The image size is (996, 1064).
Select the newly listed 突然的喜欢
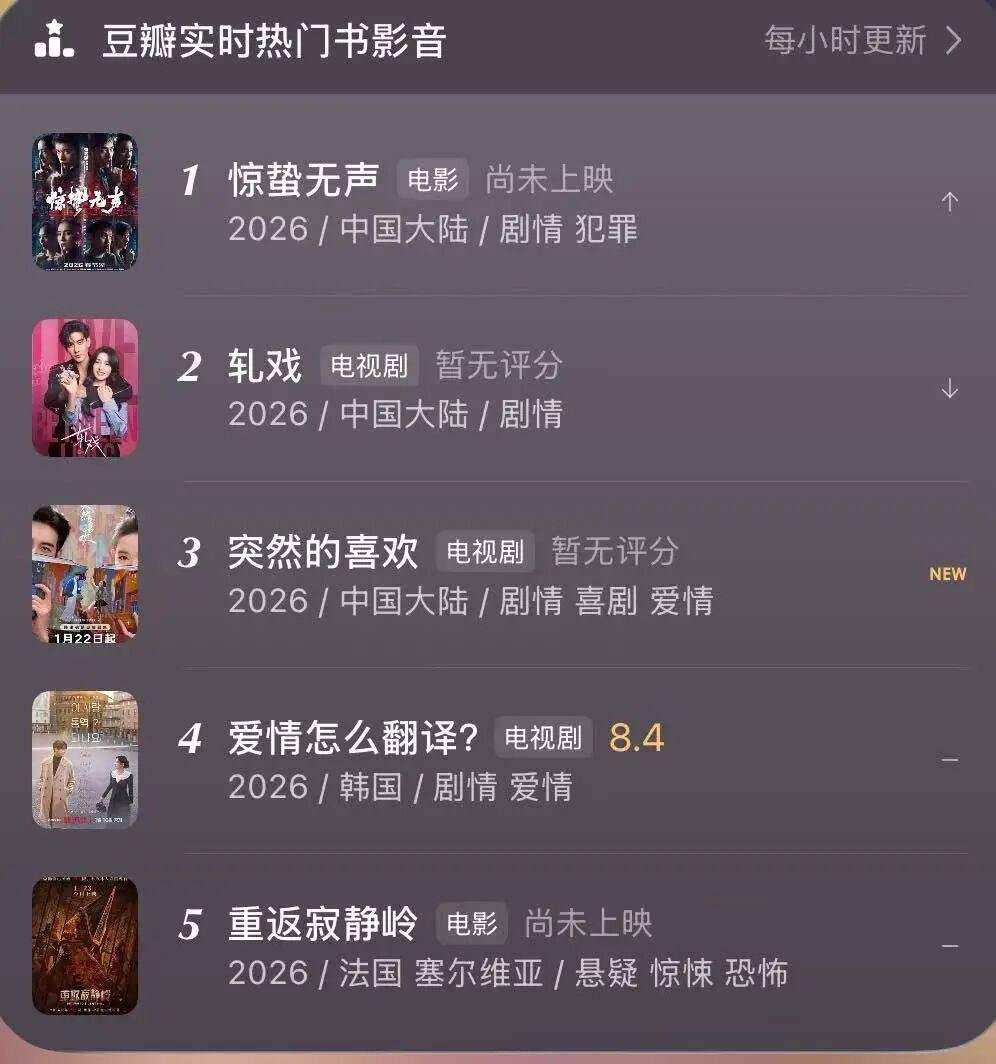323,553
